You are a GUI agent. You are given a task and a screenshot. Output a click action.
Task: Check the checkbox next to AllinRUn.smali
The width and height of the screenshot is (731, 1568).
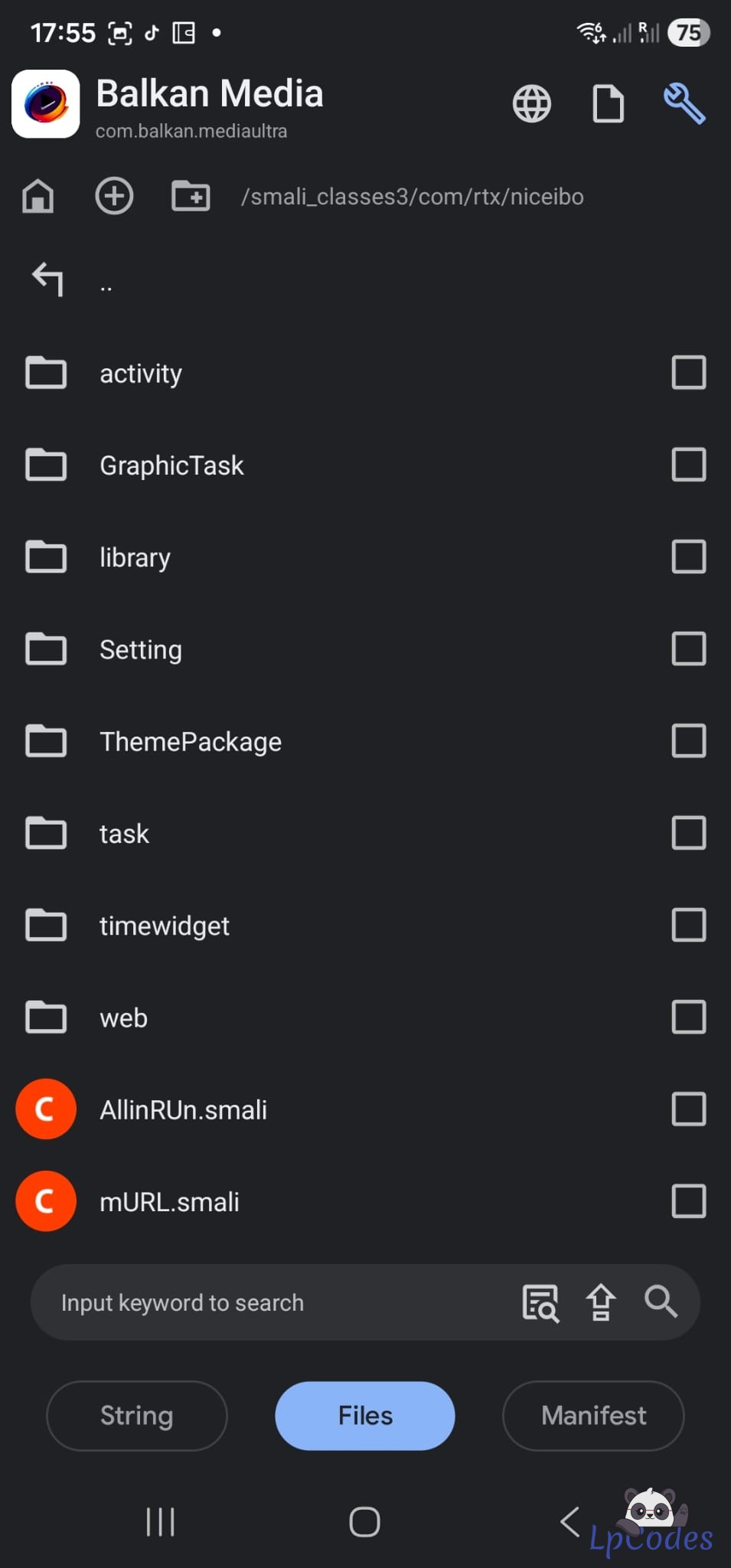pyautogui.click(x=688, y=1109)
